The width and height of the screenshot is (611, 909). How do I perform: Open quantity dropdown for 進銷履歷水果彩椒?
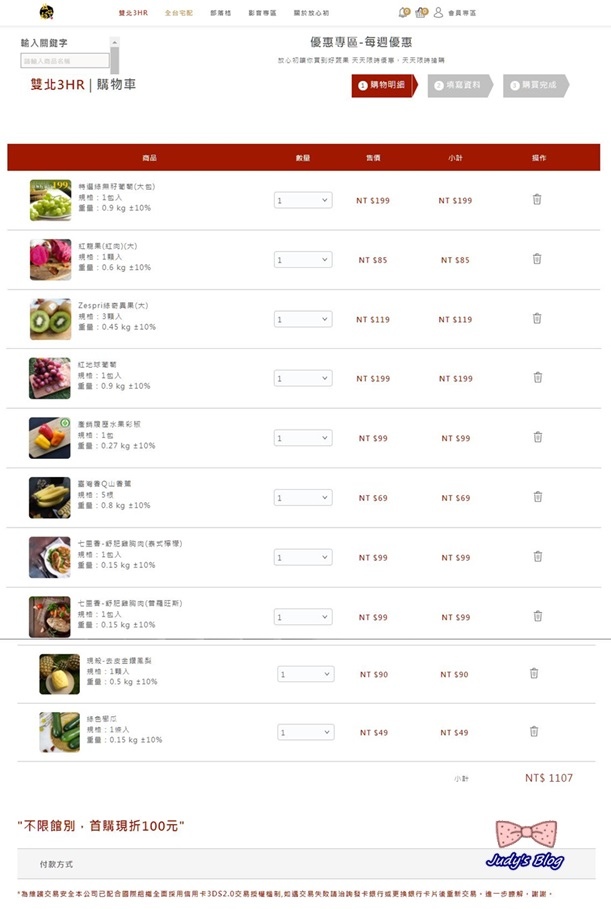pos(303,438)
